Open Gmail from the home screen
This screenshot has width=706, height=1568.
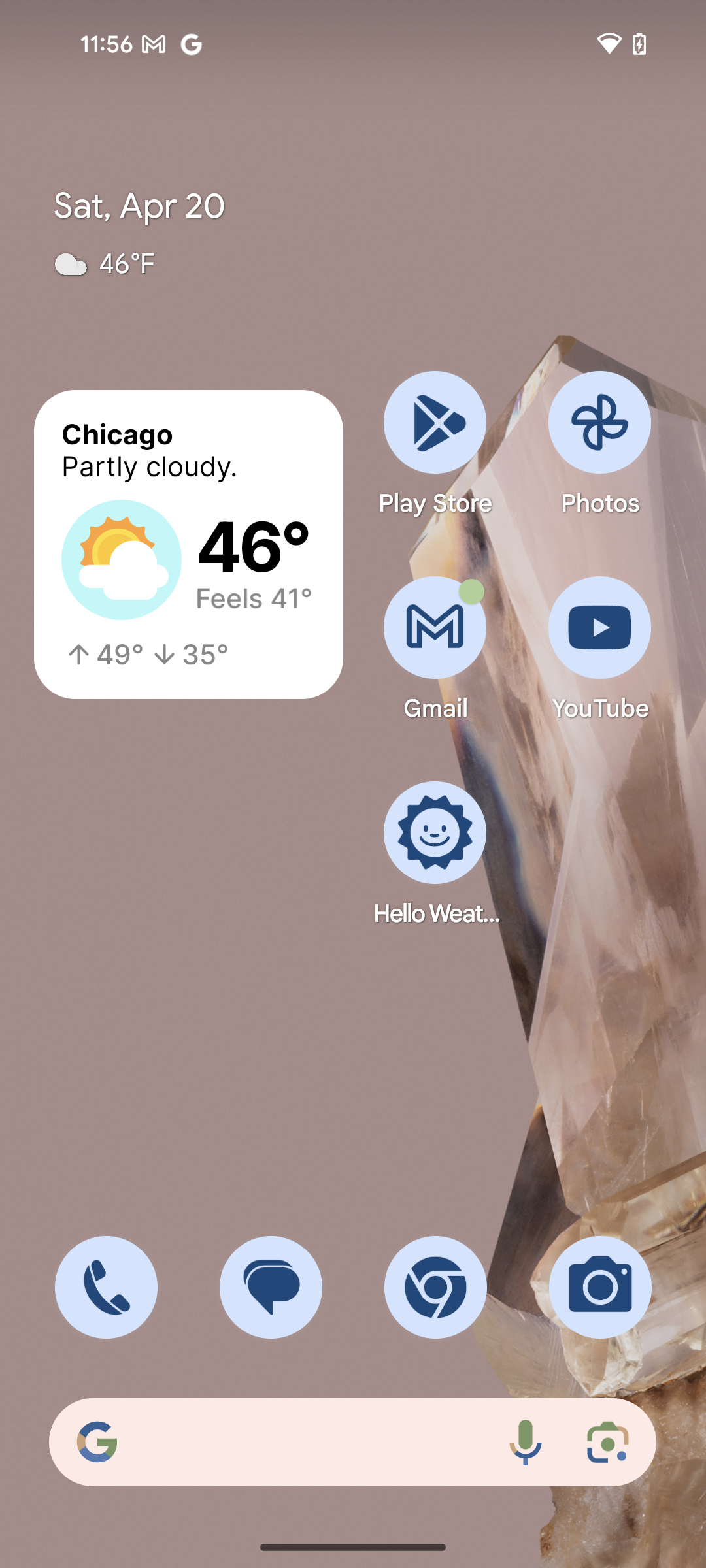[x=435, y=628]
